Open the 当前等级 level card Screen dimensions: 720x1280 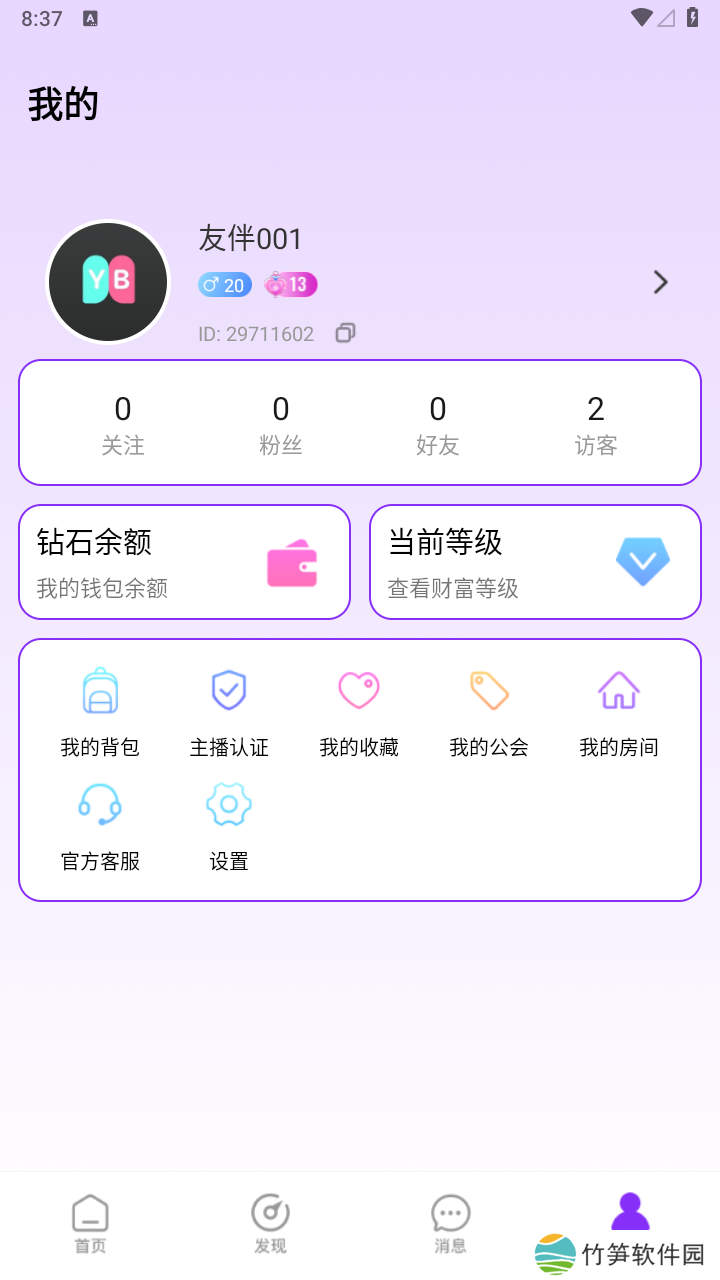point(535,562)
